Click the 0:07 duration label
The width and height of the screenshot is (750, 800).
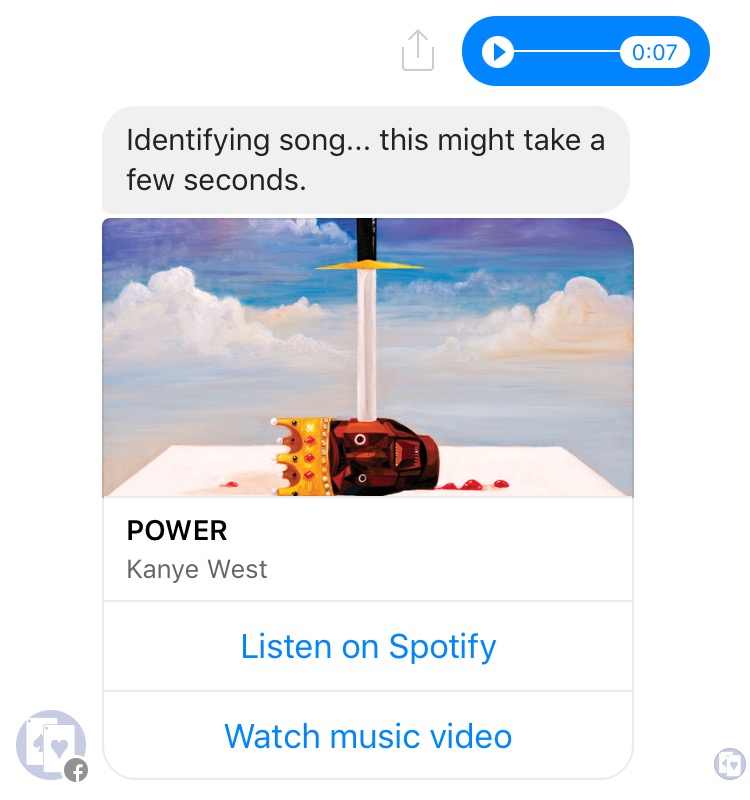click(655, 52)
